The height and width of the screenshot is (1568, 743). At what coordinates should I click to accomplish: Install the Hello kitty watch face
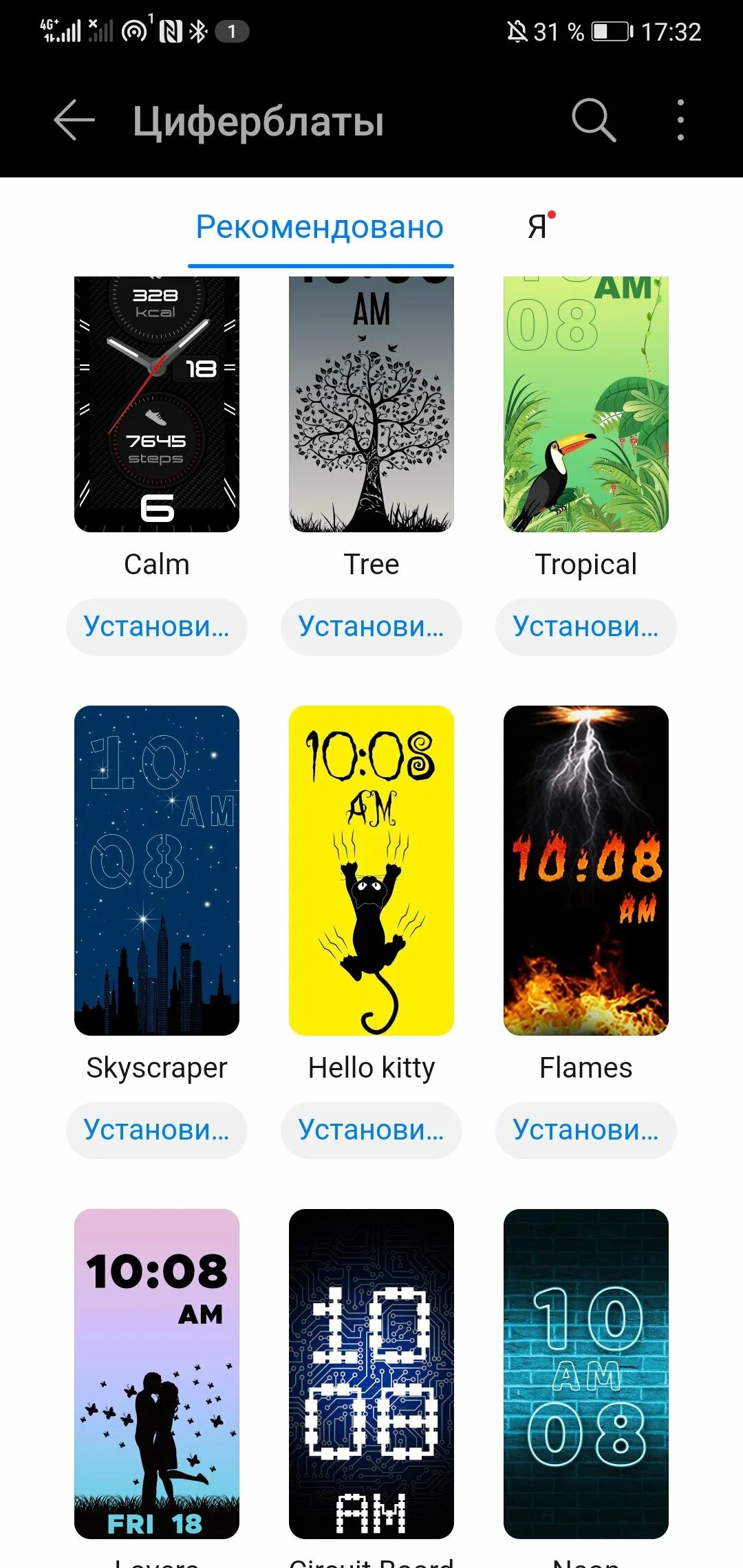coord(371,1130)
